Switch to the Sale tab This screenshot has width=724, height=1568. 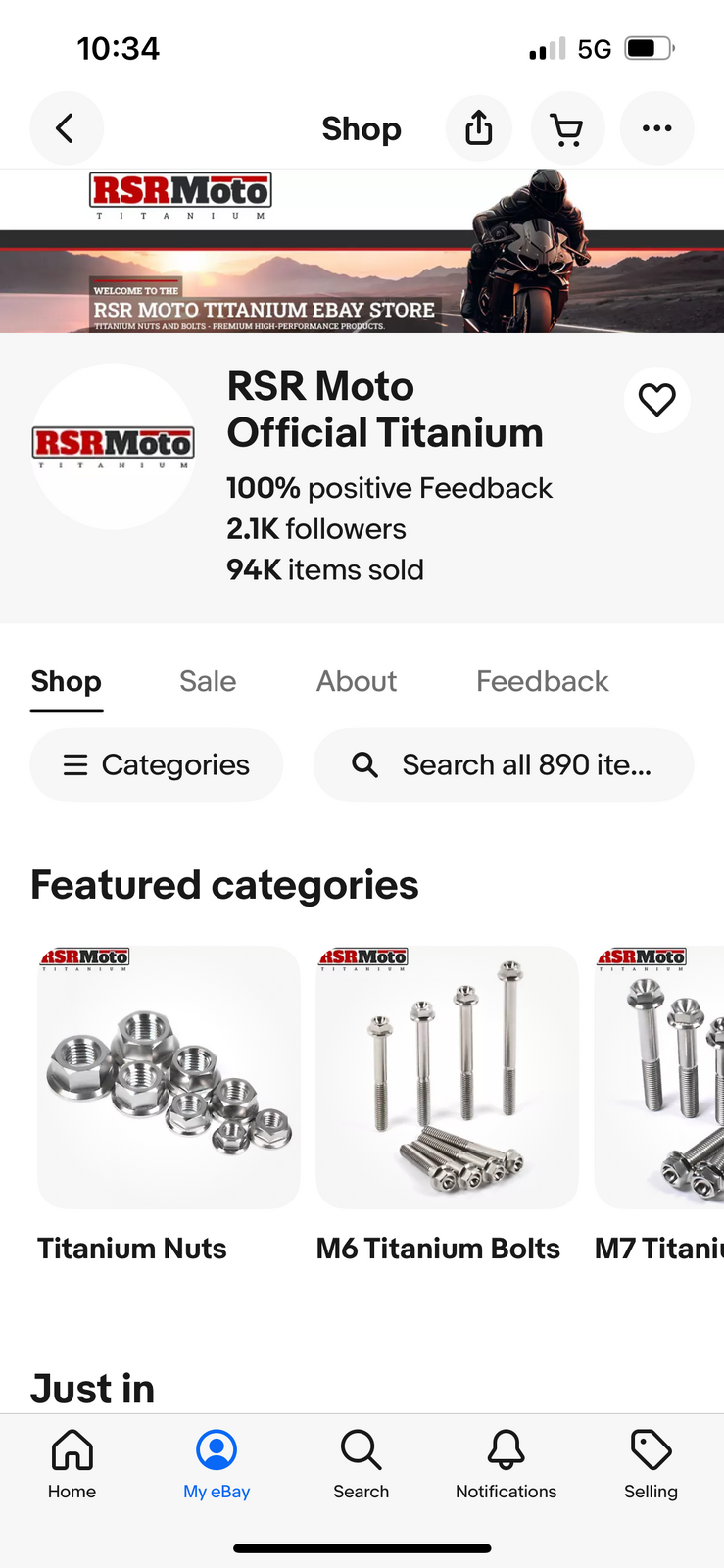coord(208,682)
